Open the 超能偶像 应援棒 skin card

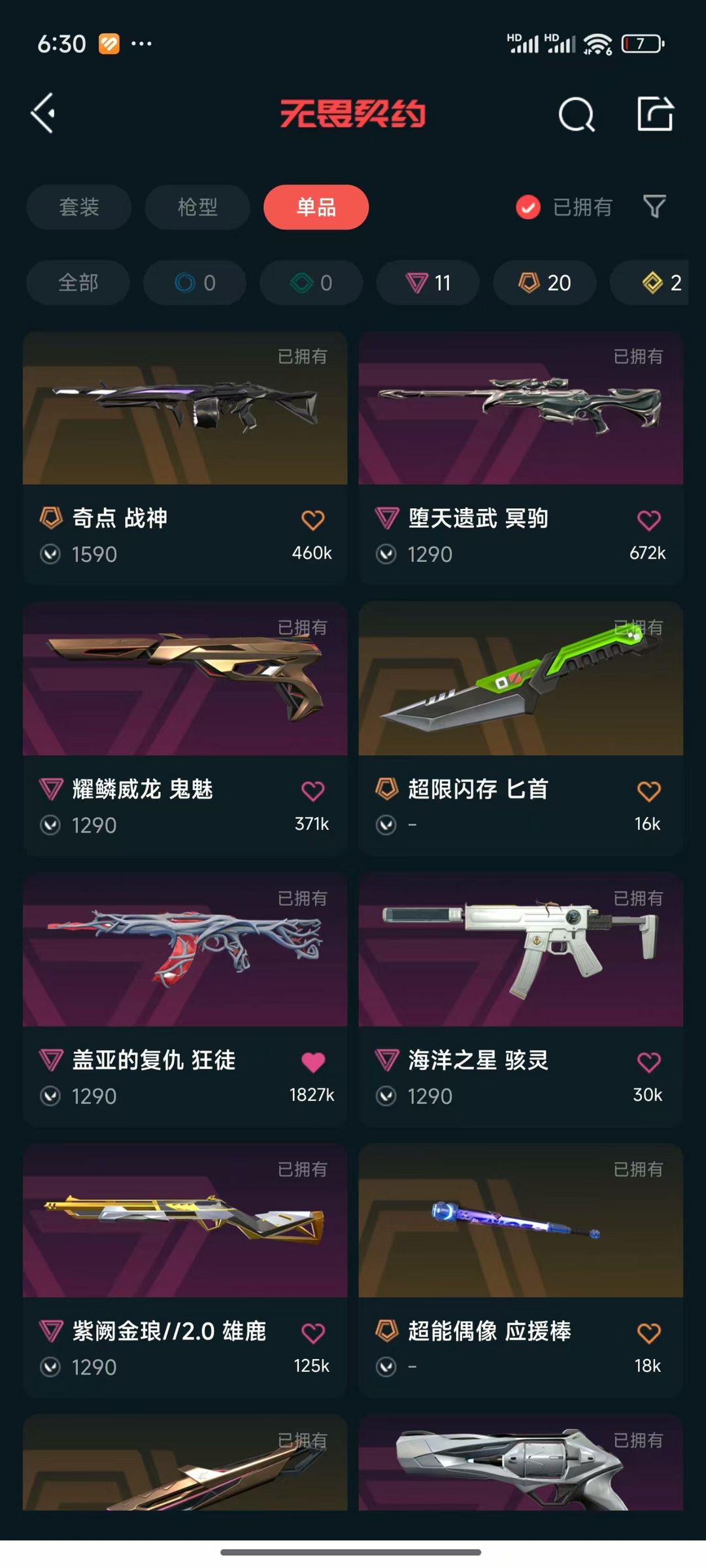521,1271
